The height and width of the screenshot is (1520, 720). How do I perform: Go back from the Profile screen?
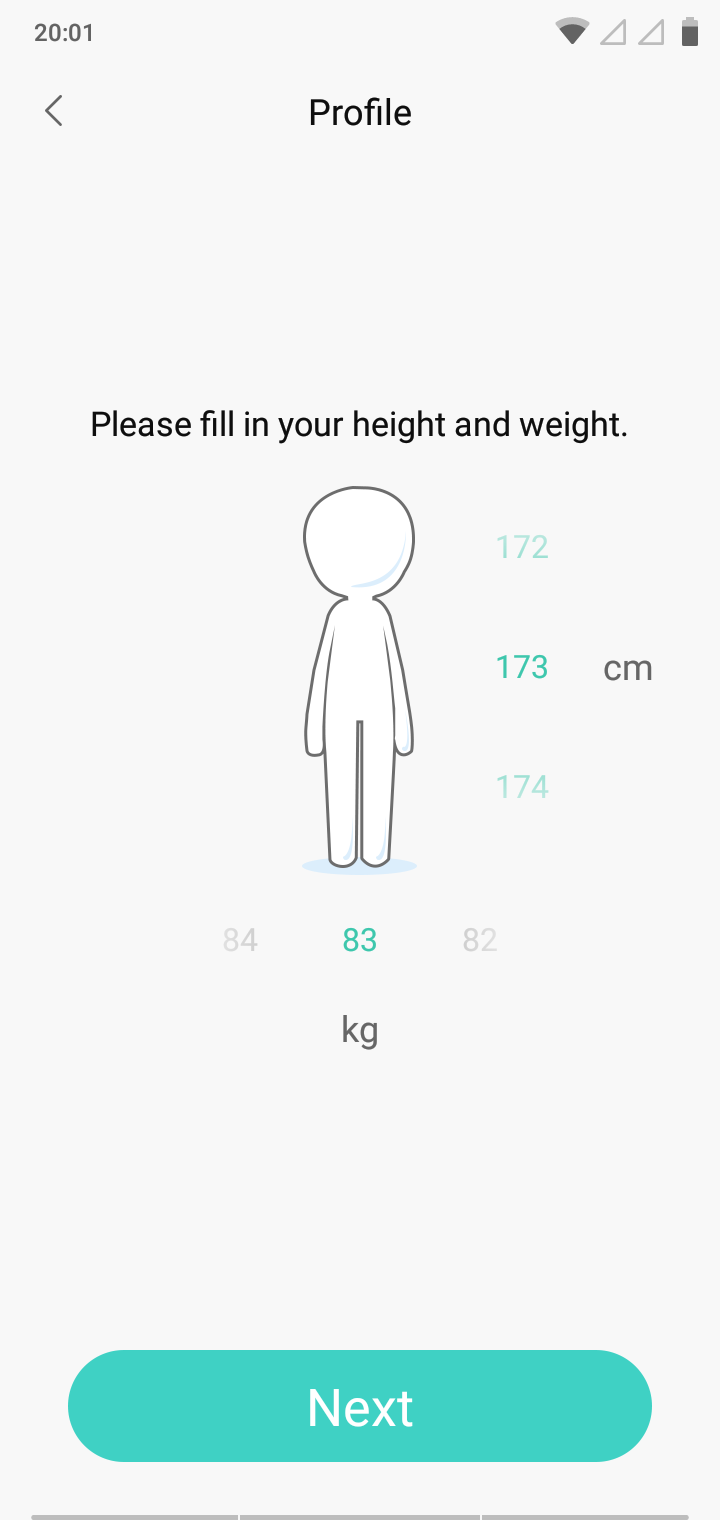(x=54, y=111)
